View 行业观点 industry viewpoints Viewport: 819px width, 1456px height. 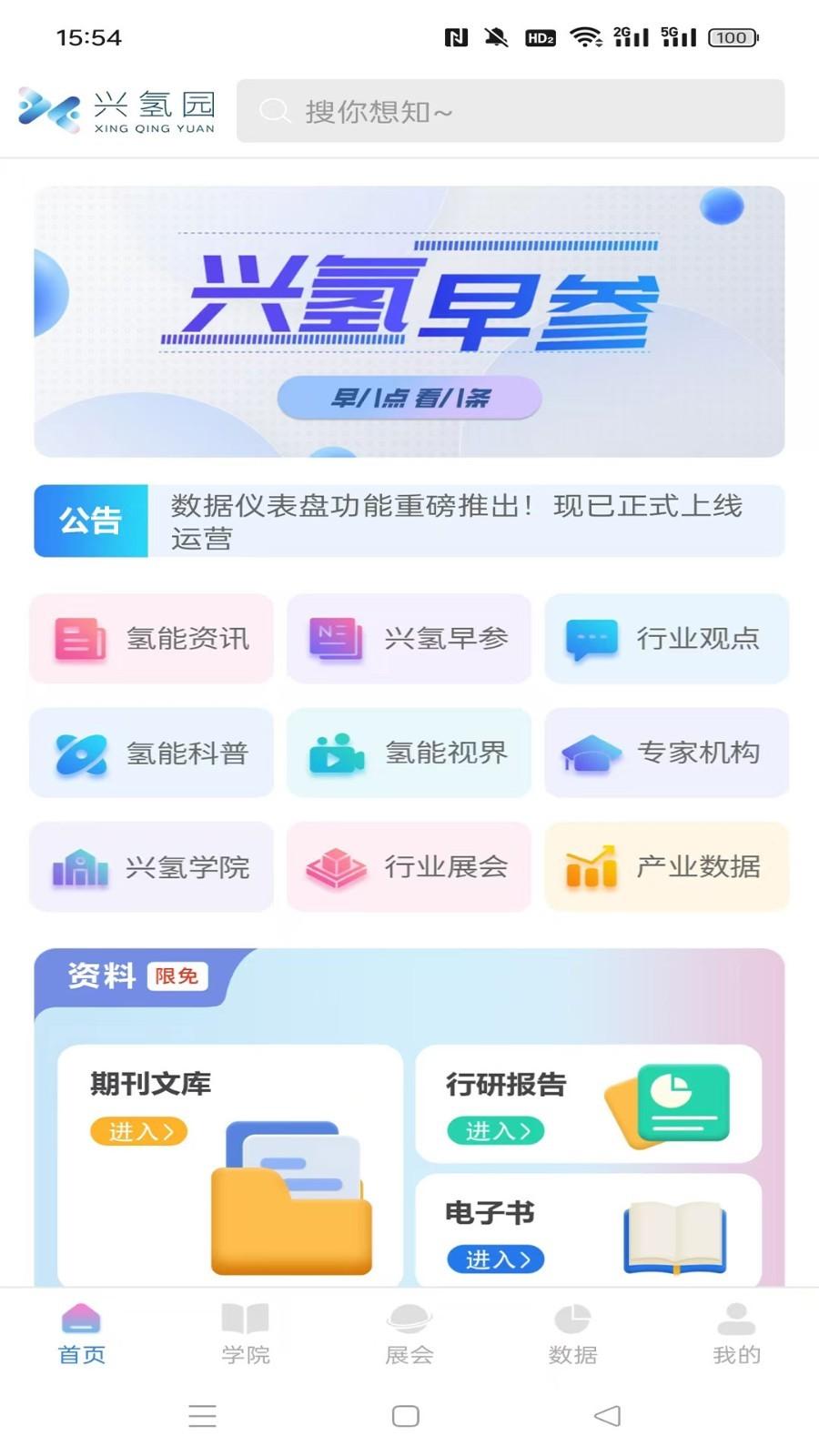pos(666,638)
